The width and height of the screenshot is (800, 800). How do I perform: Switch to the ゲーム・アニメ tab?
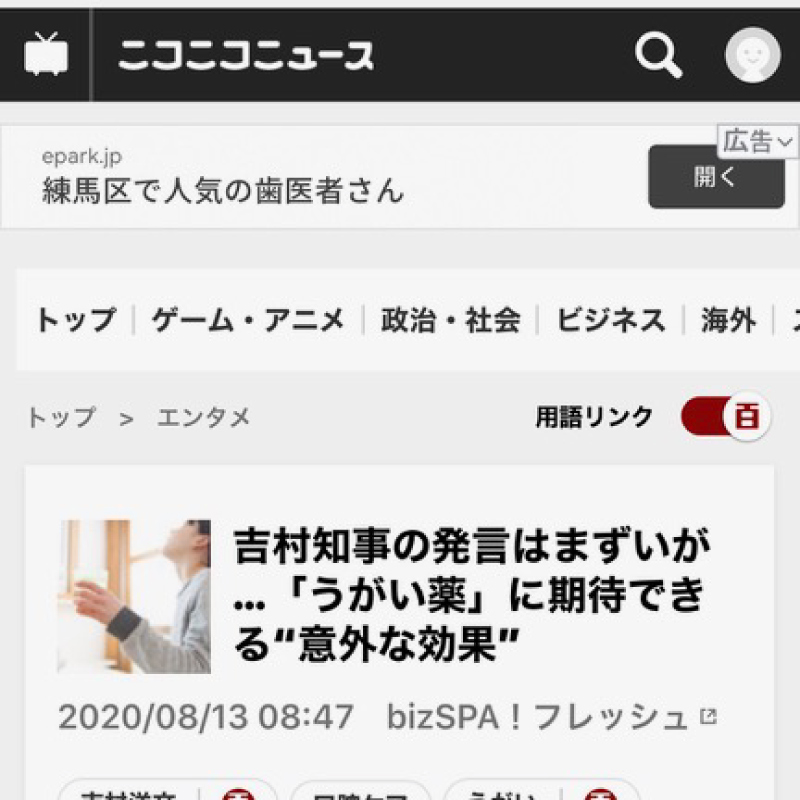tap(248, 320)
